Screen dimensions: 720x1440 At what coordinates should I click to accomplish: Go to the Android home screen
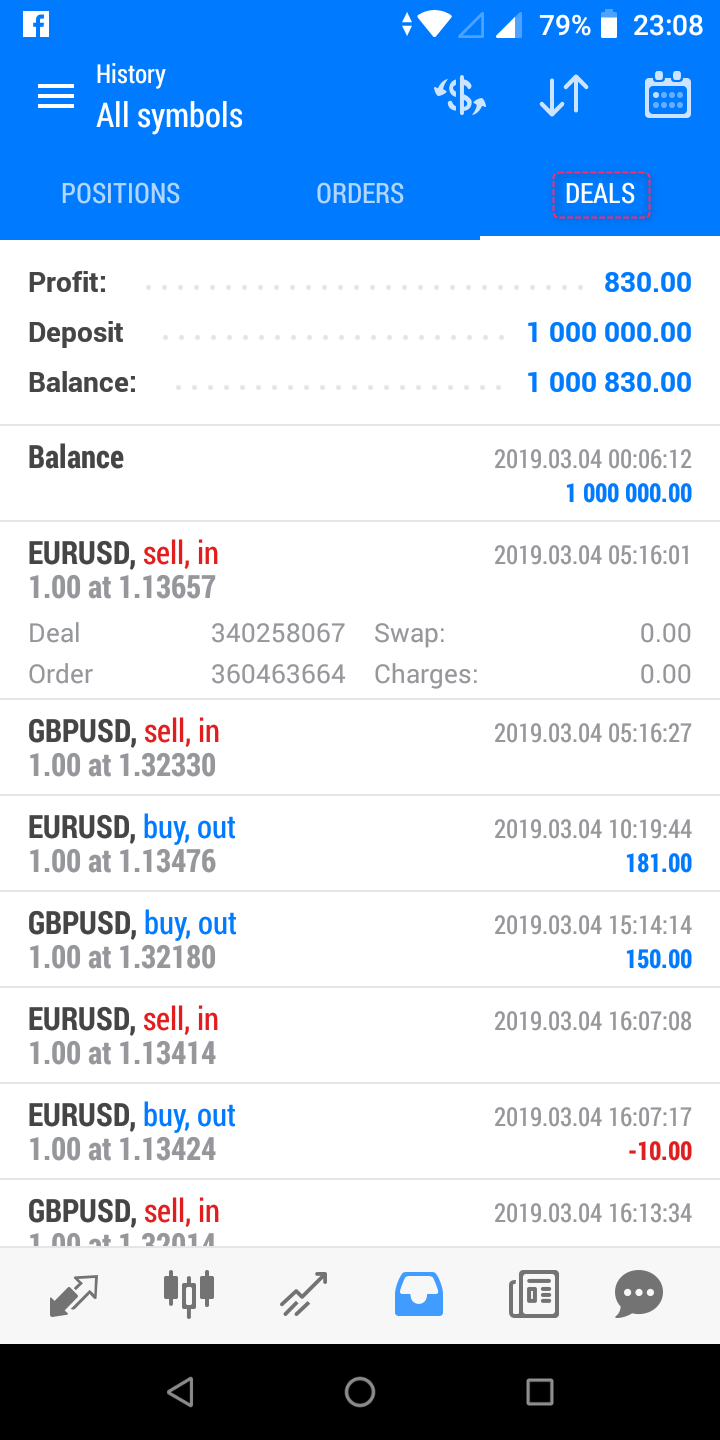360,1392
